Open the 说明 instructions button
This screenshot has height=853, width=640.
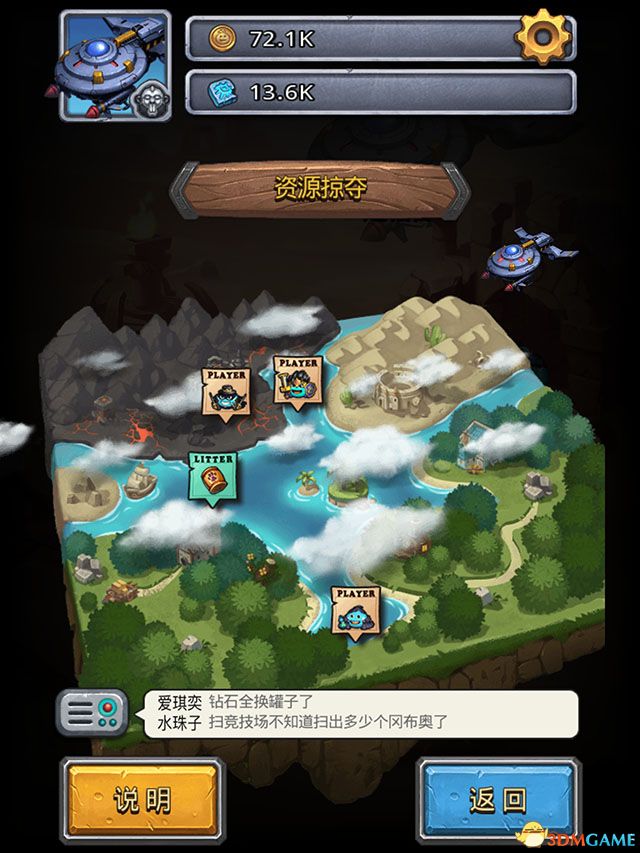coord(141,799)
